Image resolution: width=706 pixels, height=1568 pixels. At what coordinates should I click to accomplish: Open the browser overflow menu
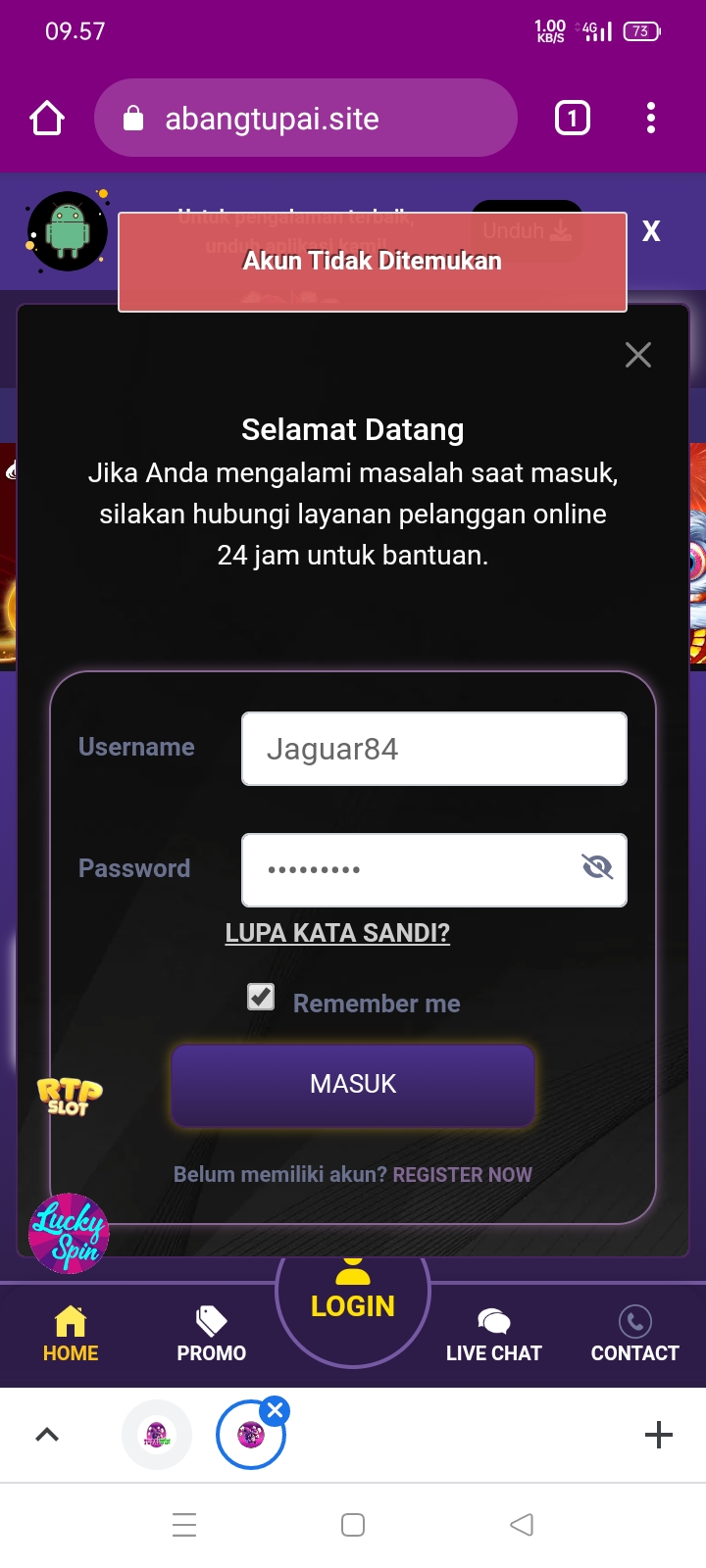(x=651, y=119)
